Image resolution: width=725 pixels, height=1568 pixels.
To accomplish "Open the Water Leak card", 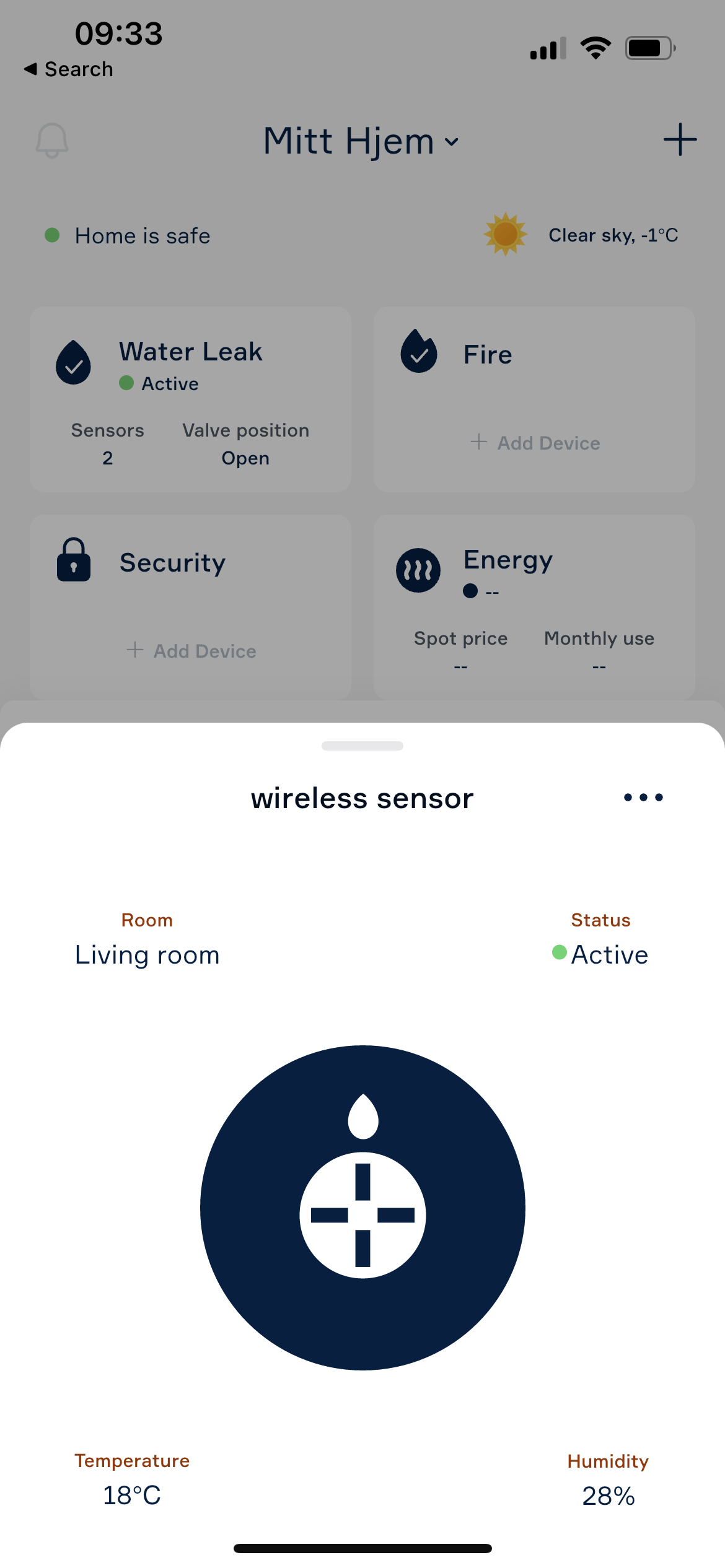I will tap(190, 399).
